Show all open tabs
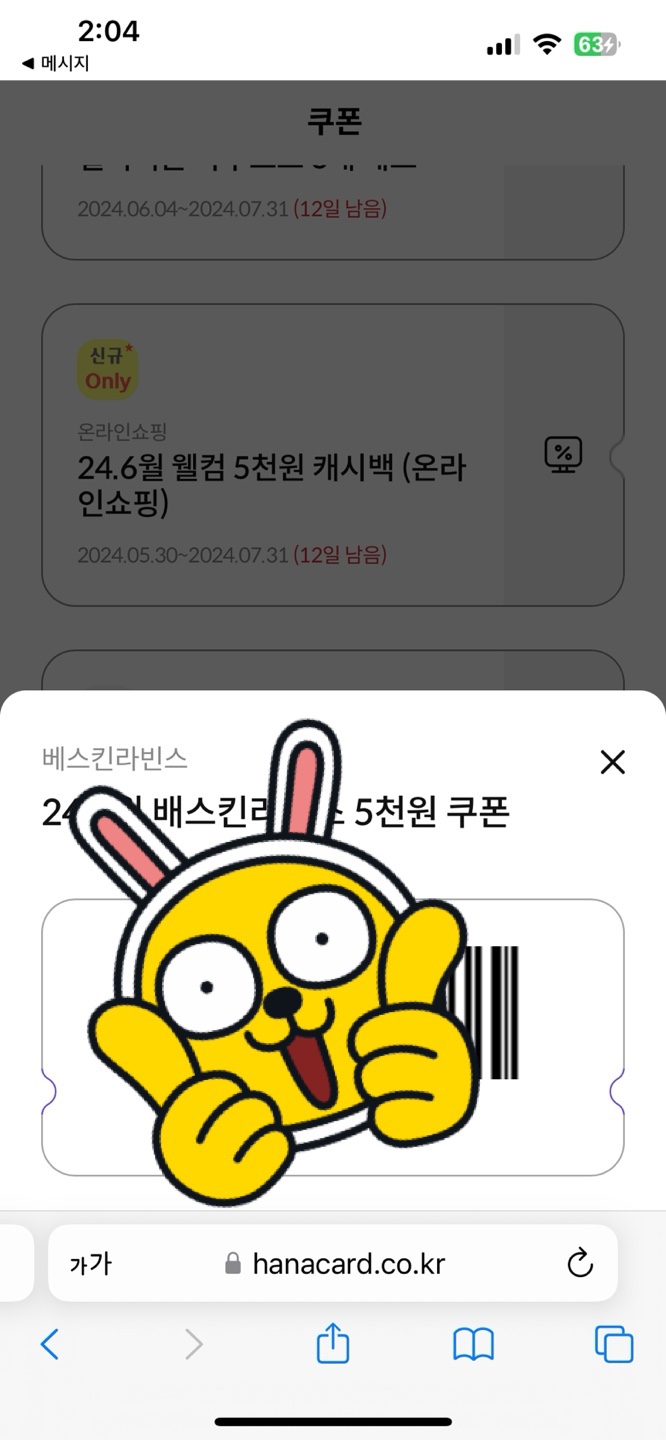The height and width of the screenshot is (1440, 666). coord(614,1344)
